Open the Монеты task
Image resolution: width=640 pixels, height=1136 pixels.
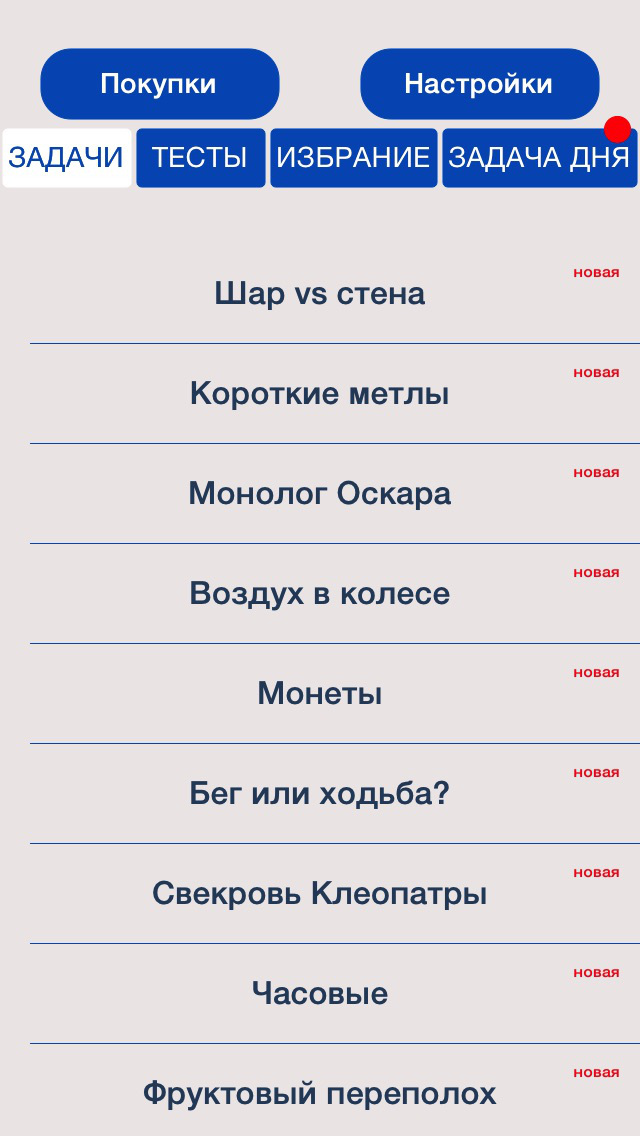[x=320, y=694]
